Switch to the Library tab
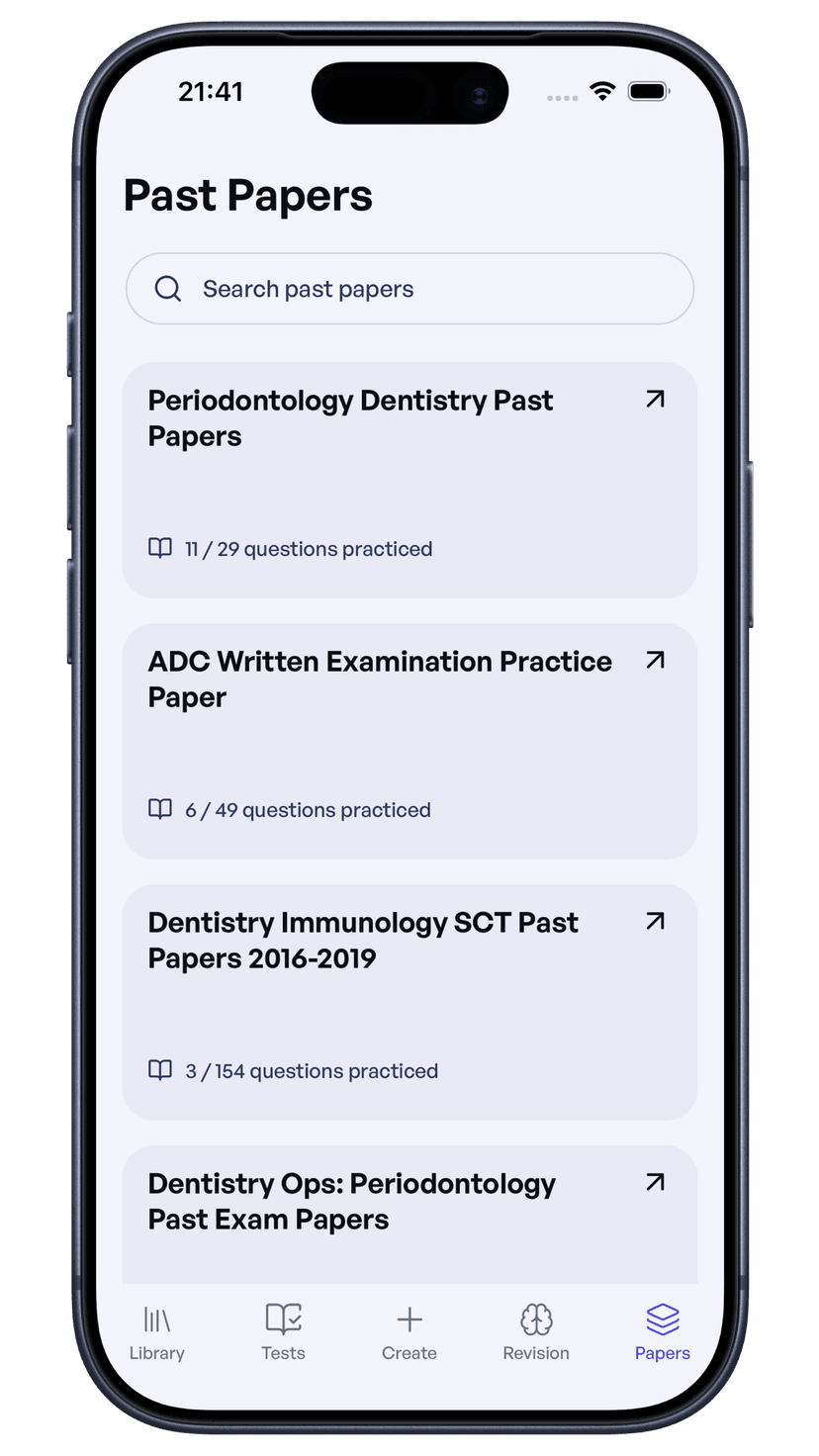Image resolution: width=819 pixels, height=1456 pixels. point(157,1331)
